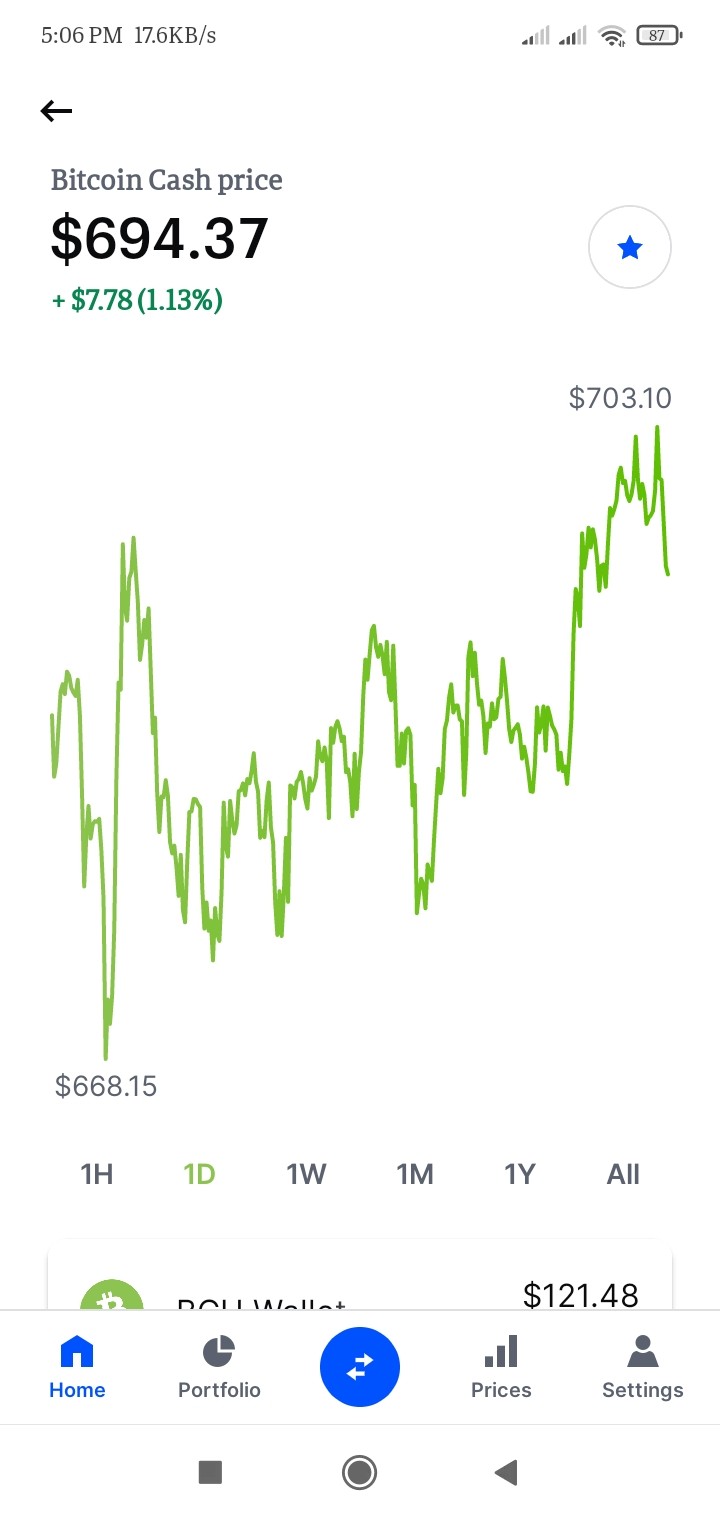Tap the system home button
The width and height of the screenshot is (720, 1520).
359,1472
